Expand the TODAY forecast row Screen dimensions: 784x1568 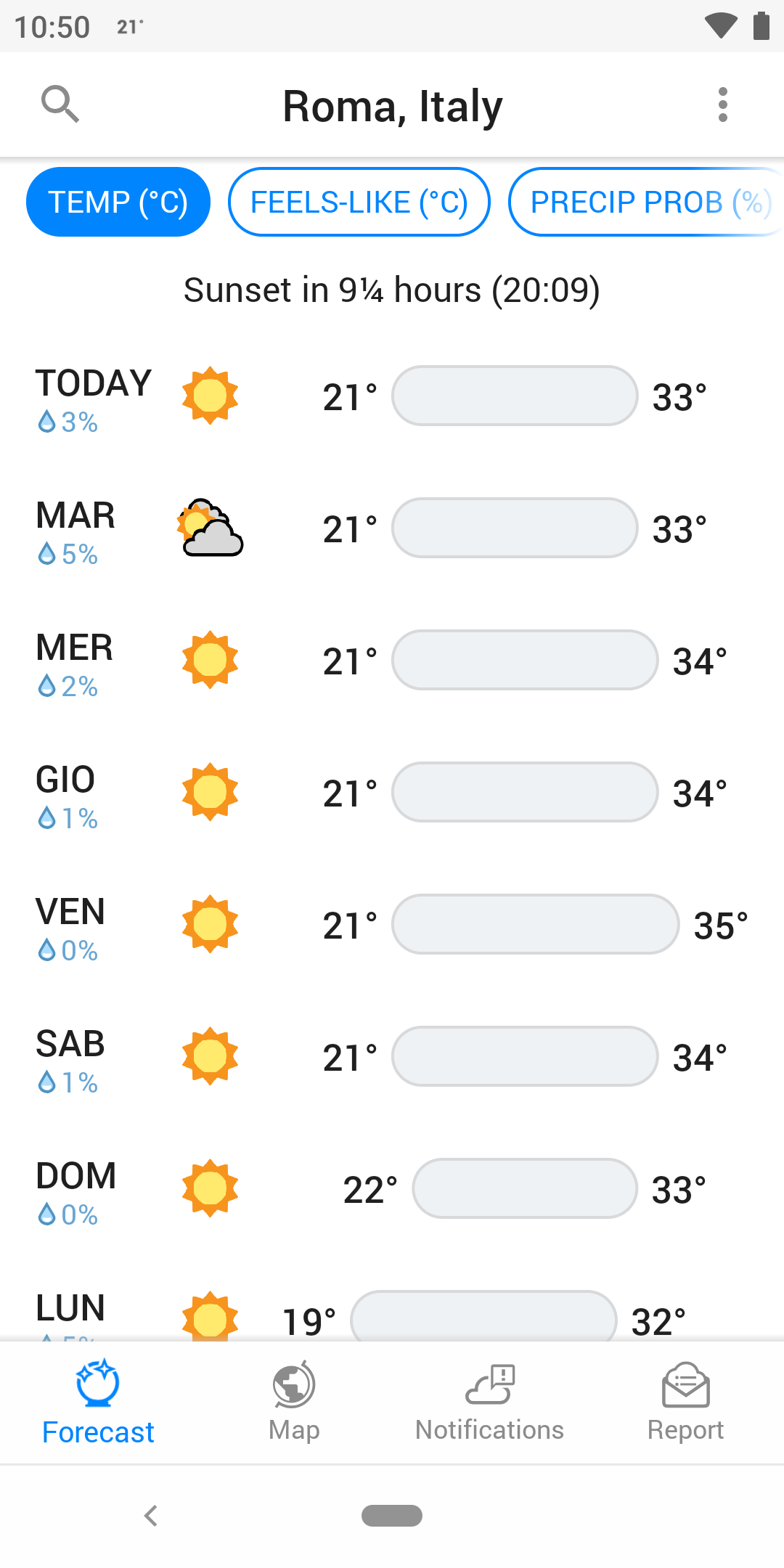click(x=392, y=396)
